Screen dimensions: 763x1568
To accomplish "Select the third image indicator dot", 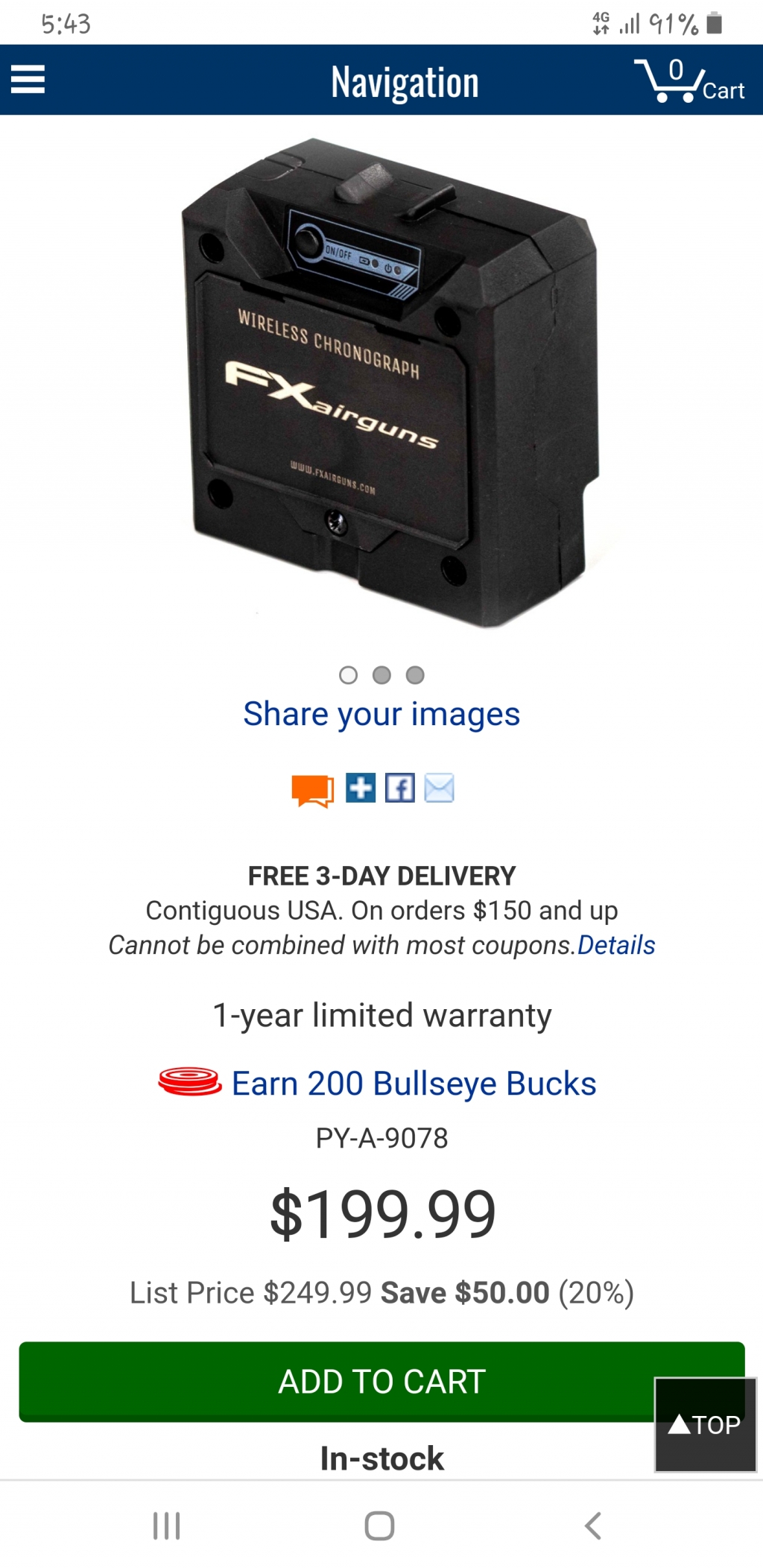I will click(415, 675).
